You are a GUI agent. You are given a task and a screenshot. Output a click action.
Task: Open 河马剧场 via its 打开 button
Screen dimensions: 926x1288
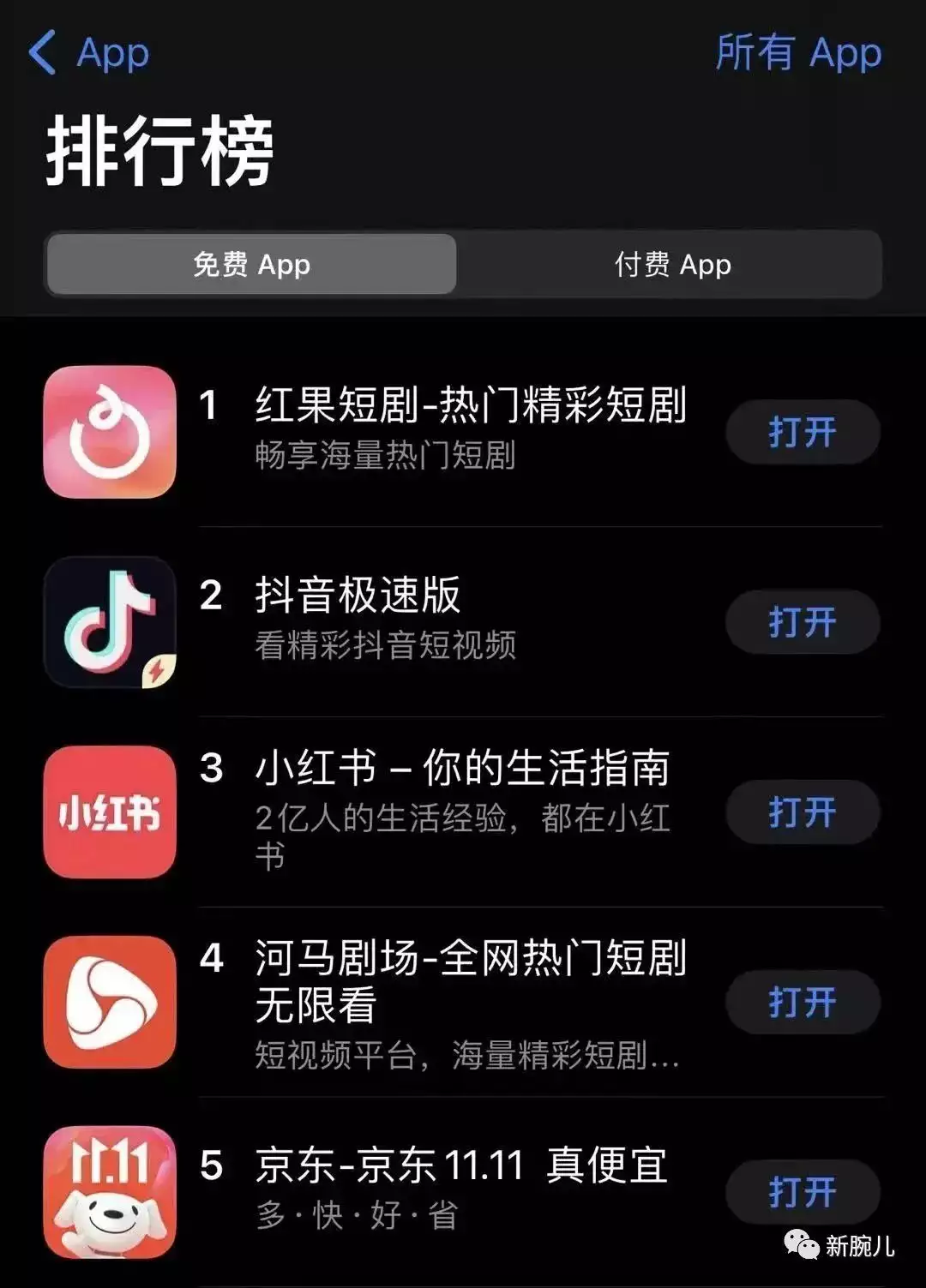pyautogui.click(x=802, y=1002)
